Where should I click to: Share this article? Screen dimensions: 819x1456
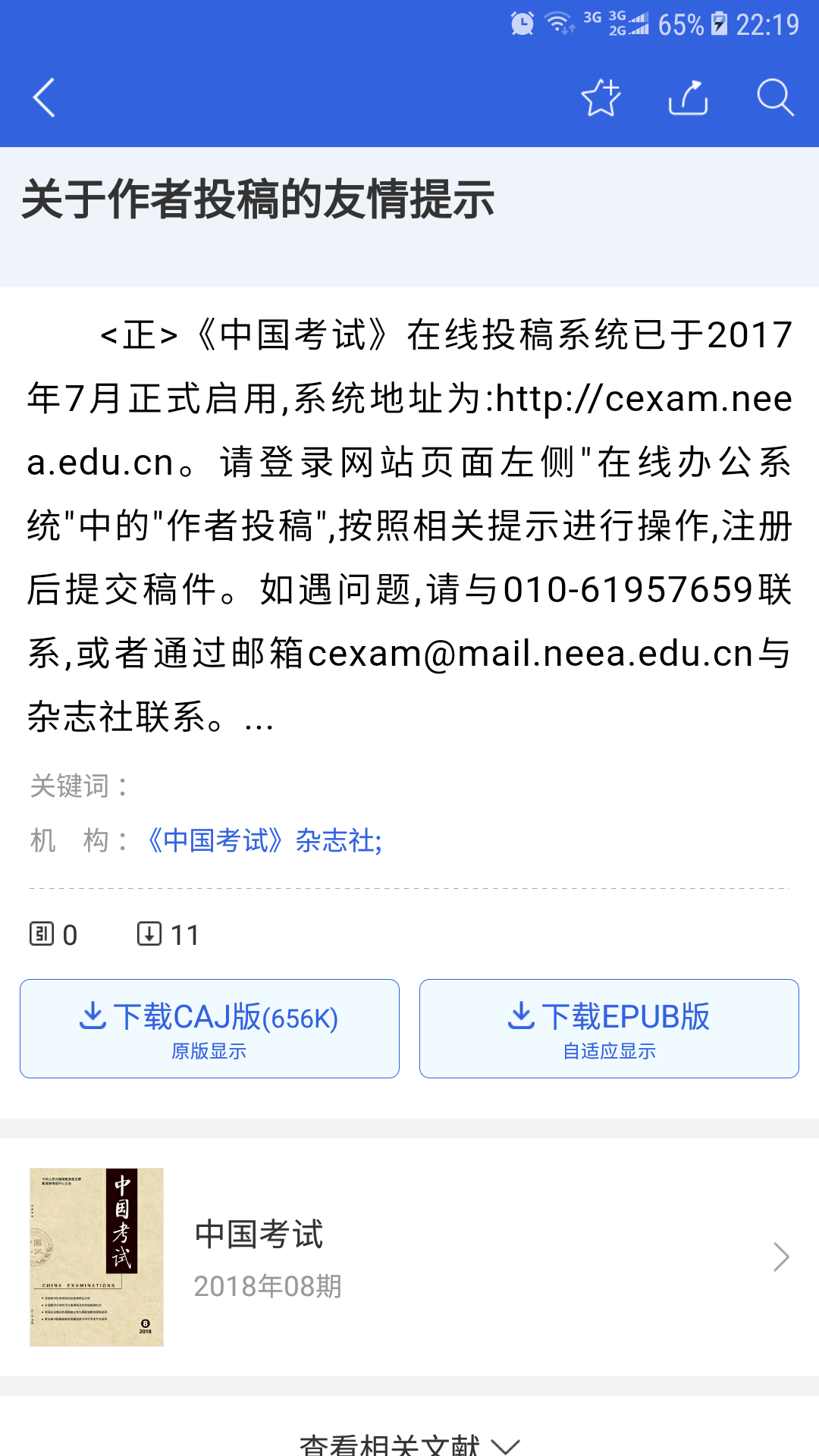tap(688, 98)
